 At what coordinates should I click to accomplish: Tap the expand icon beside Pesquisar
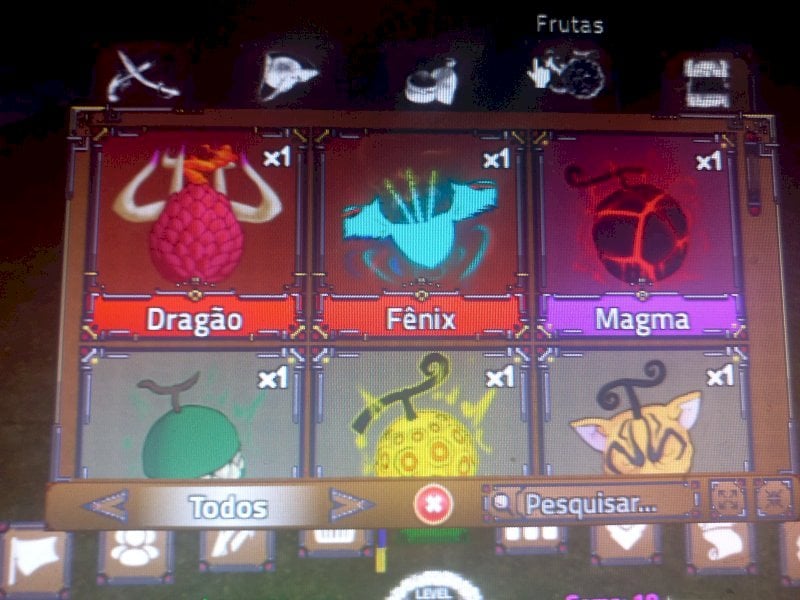coord(728,498)
